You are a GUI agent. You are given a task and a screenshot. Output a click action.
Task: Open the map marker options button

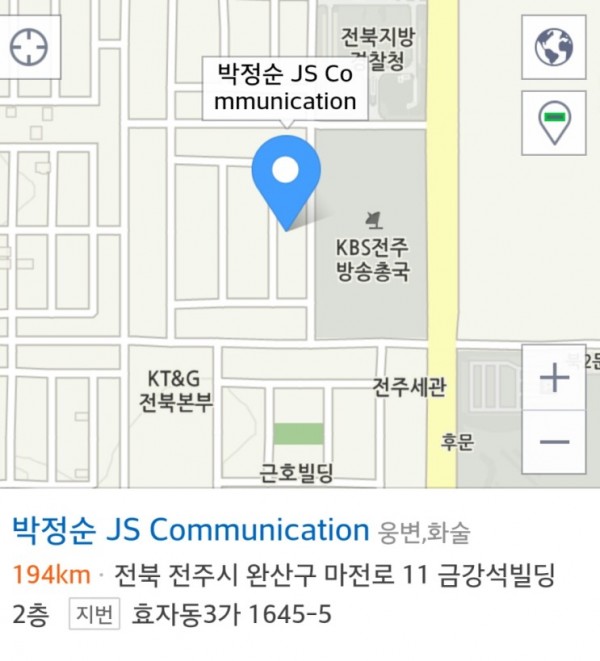point(553,122)
